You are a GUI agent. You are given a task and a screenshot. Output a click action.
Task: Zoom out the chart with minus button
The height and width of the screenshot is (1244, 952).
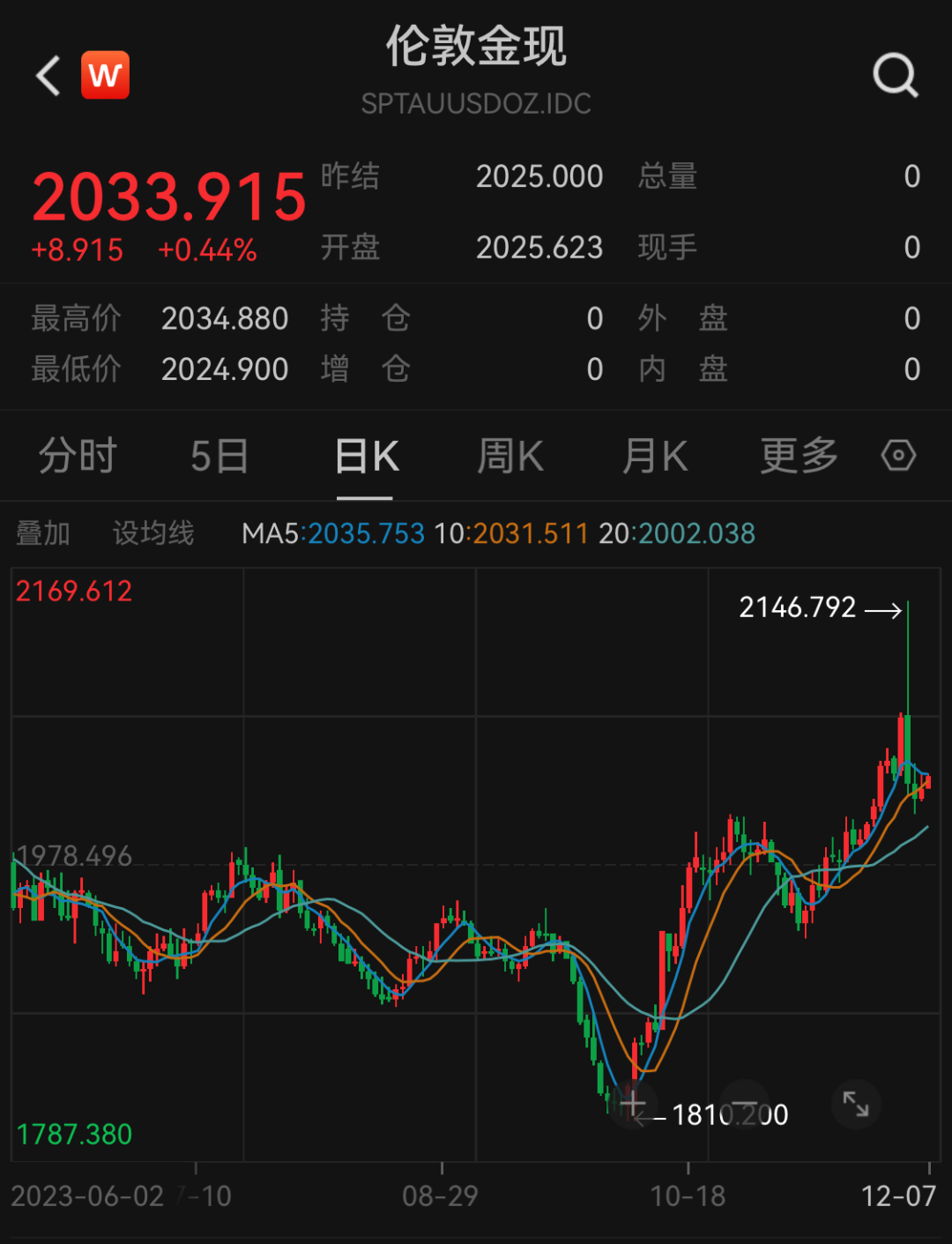pos(745,1103)
